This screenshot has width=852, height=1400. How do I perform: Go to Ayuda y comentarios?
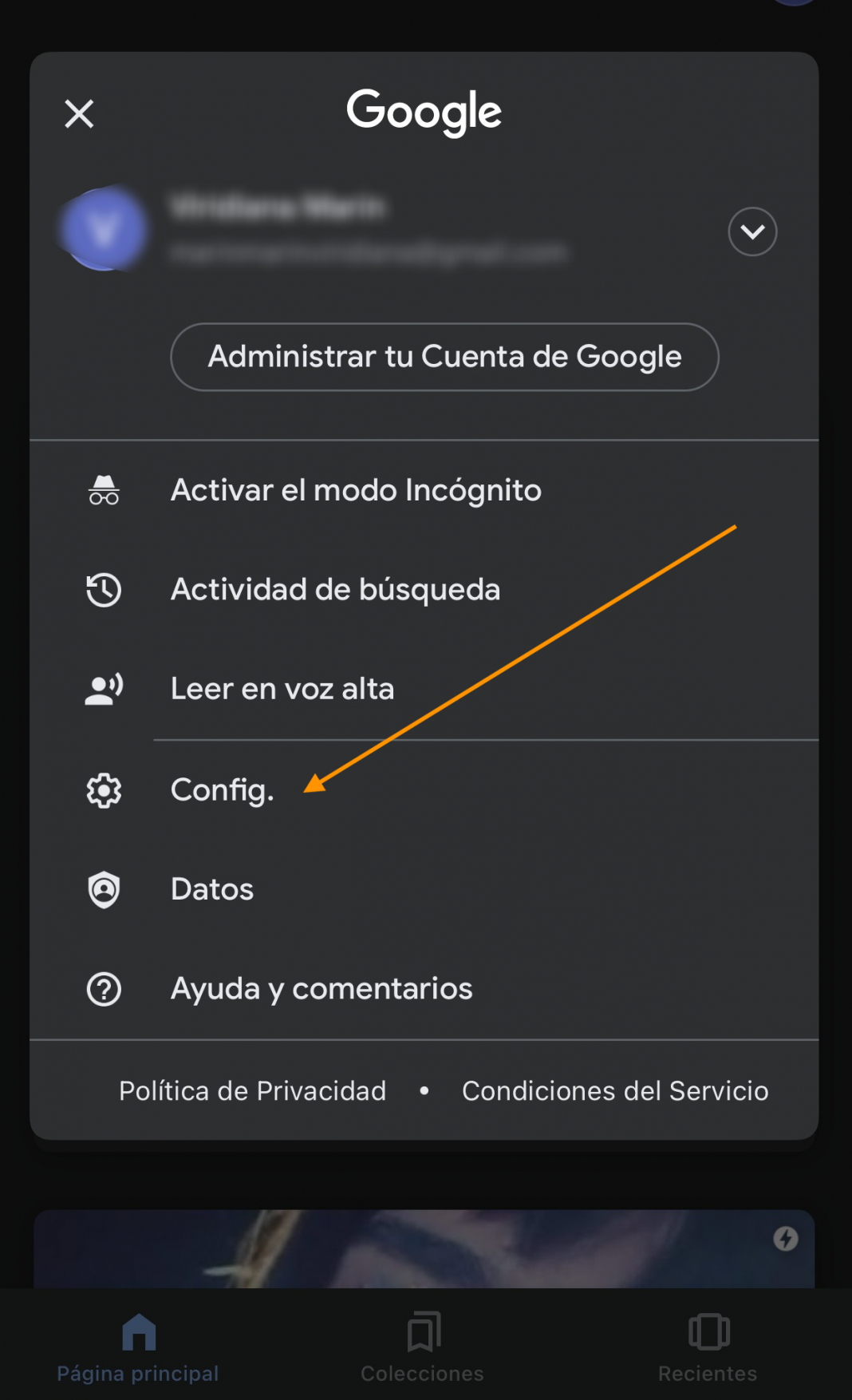pyautogui.click(x=321, y=989)
